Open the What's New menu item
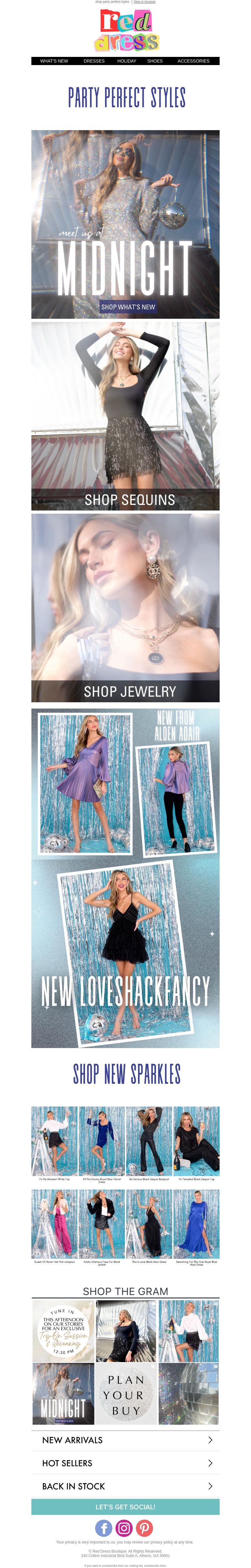Viewport: 251px width, 1568px height. point(54,61)
